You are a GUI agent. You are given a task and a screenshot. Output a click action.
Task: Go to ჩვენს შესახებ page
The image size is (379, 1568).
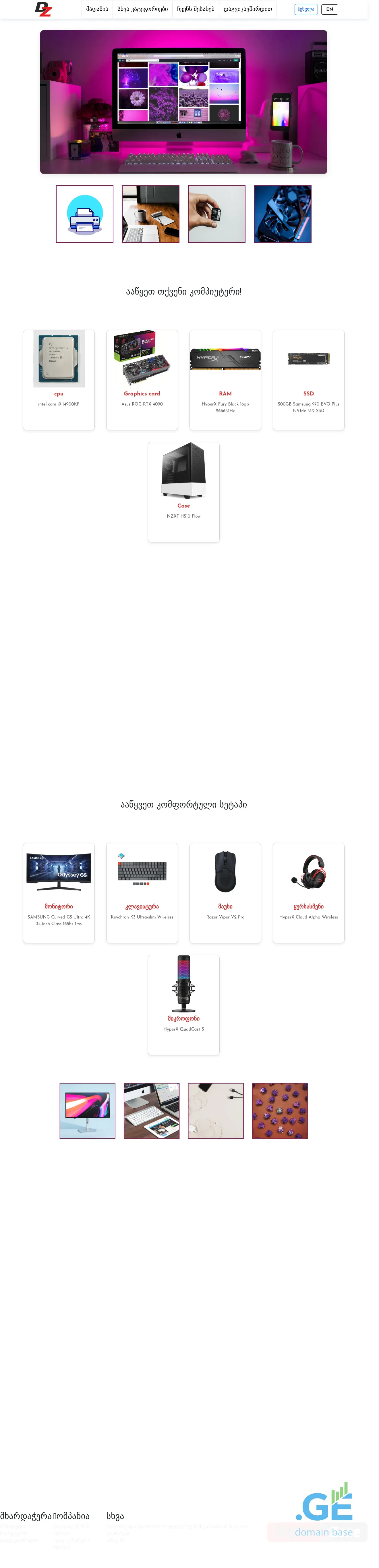pyautogui.click(x=195, y=9)
